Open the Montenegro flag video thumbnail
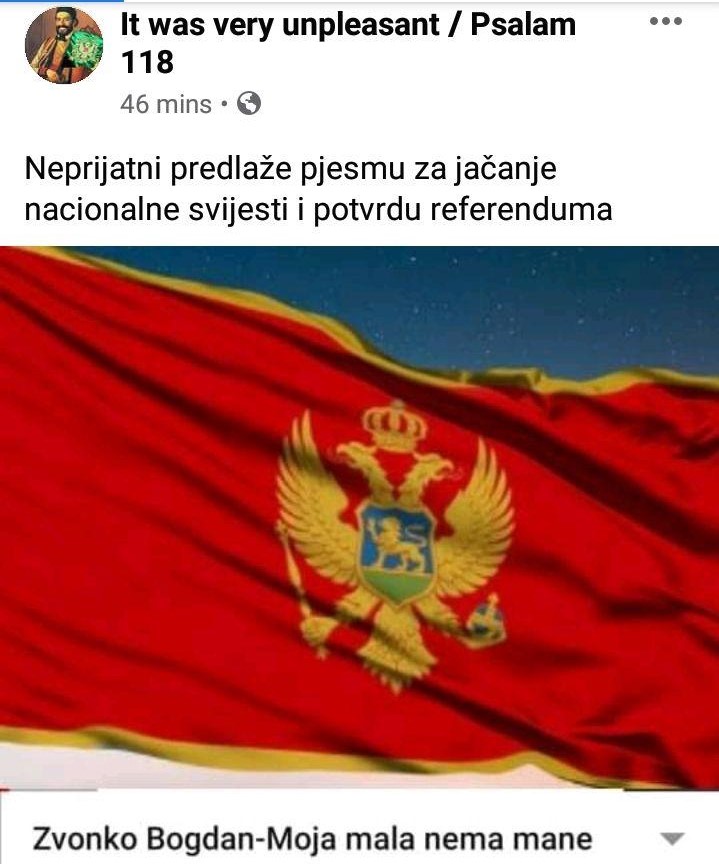 point(360,515)
